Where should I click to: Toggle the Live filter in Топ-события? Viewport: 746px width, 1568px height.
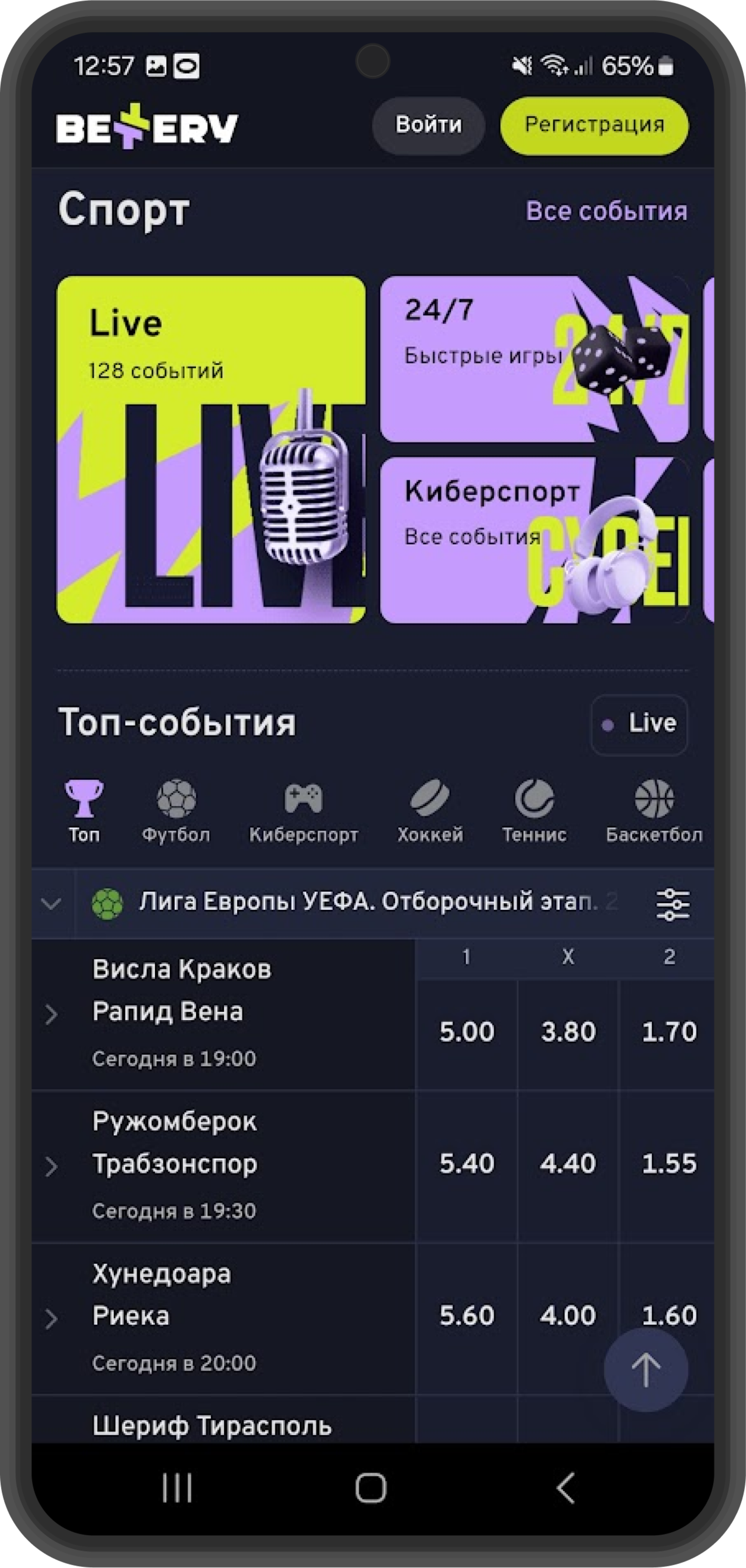pos(639,724)
